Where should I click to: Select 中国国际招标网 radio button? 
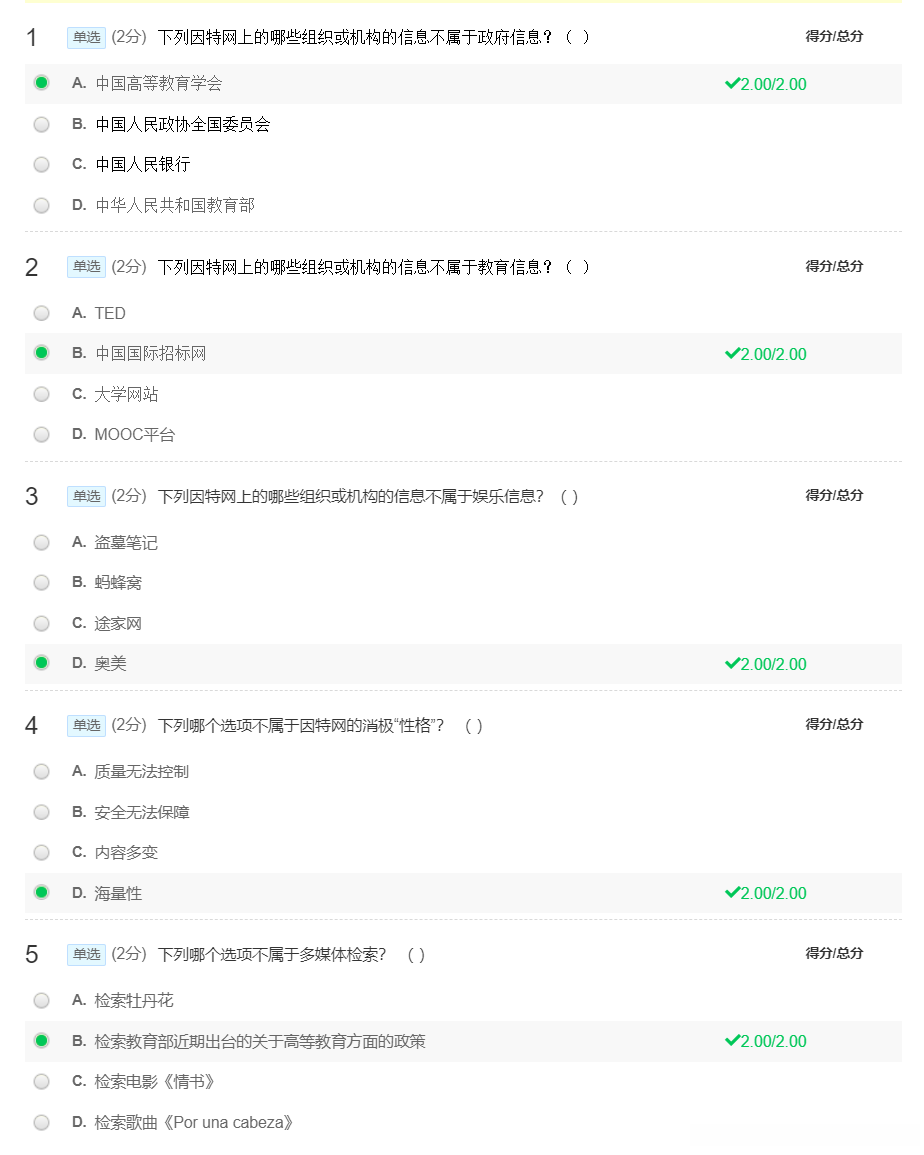(41, 353)
